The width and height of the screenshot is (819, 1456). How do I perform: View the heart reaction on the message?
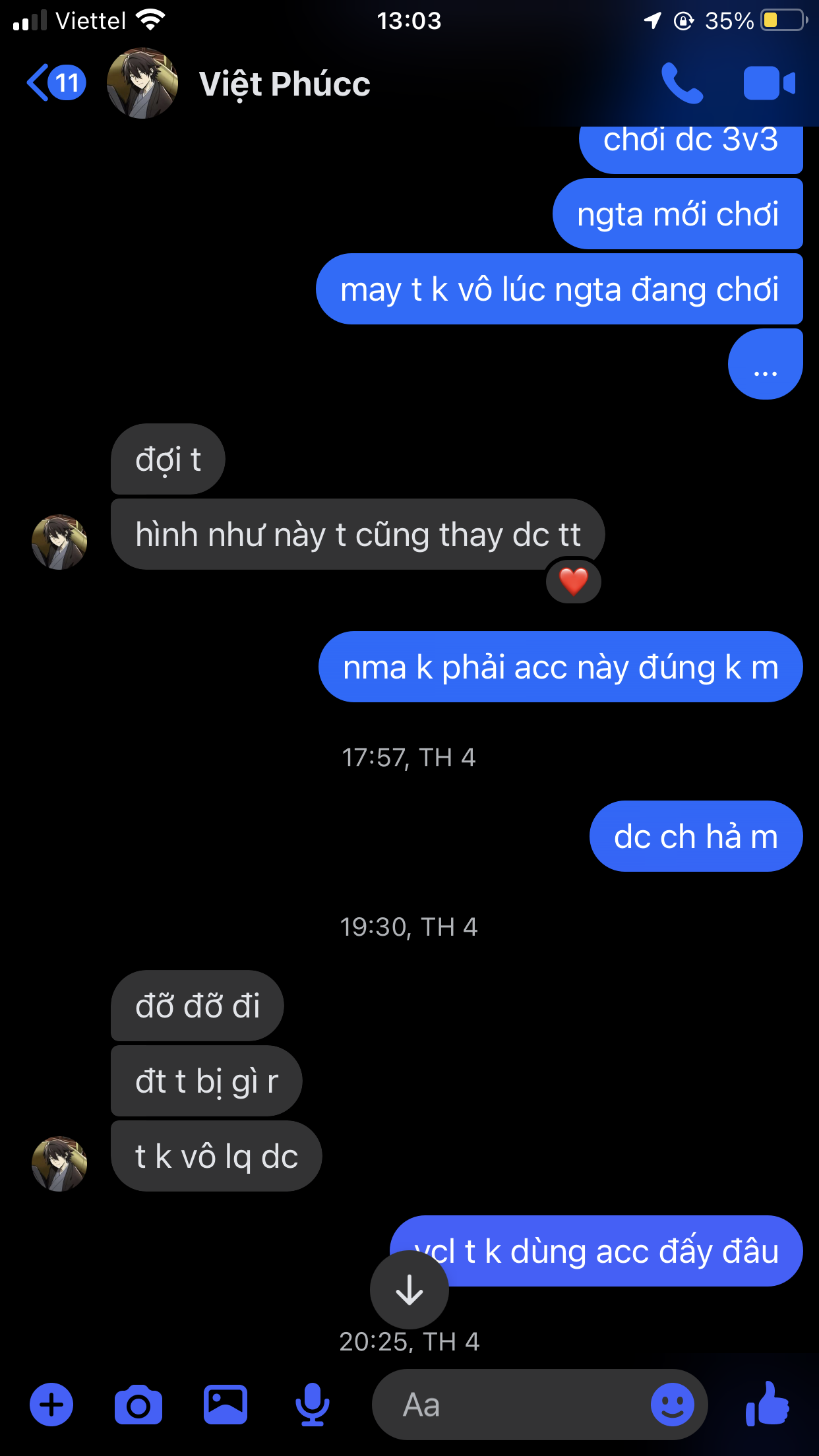[x=574, y=582]
